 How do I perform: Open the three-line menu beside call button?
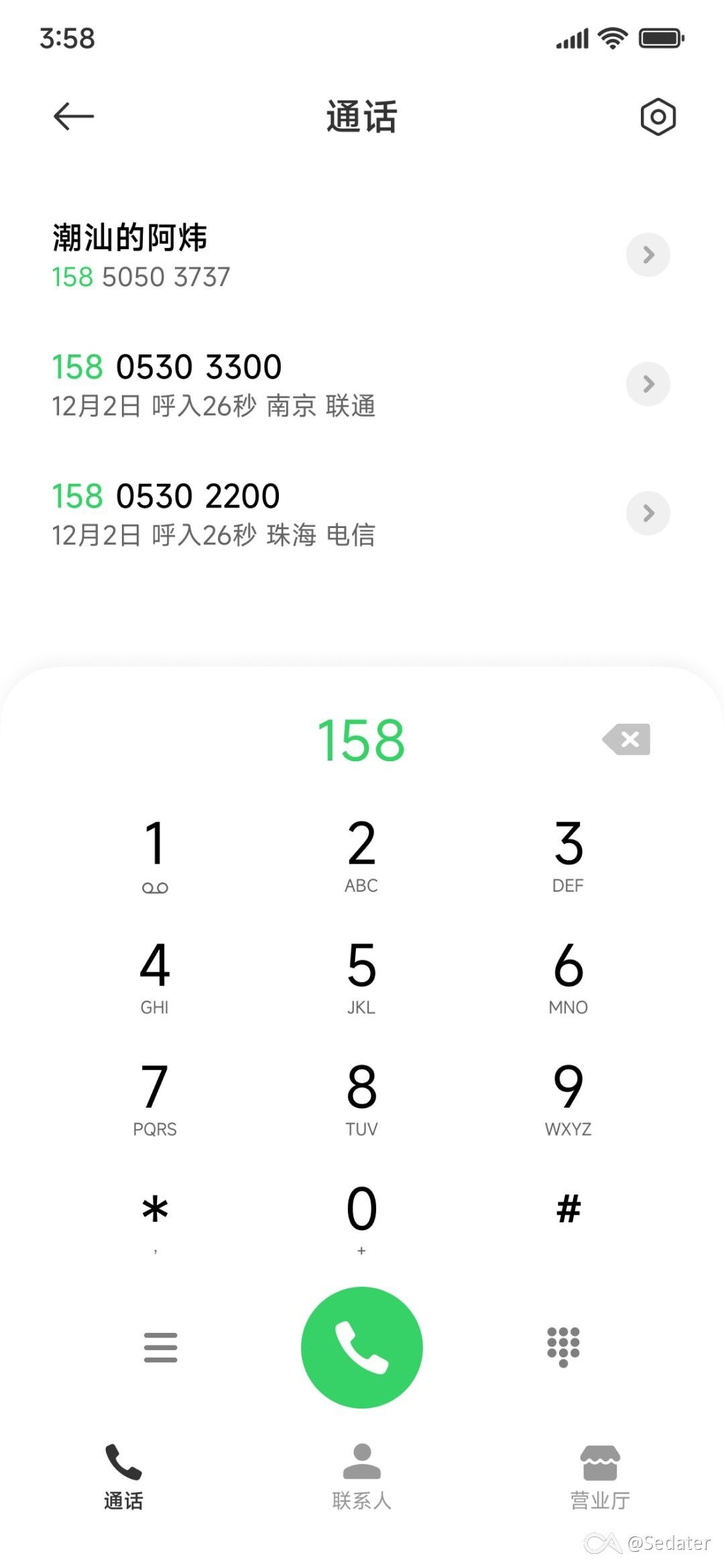(161, 1347)
